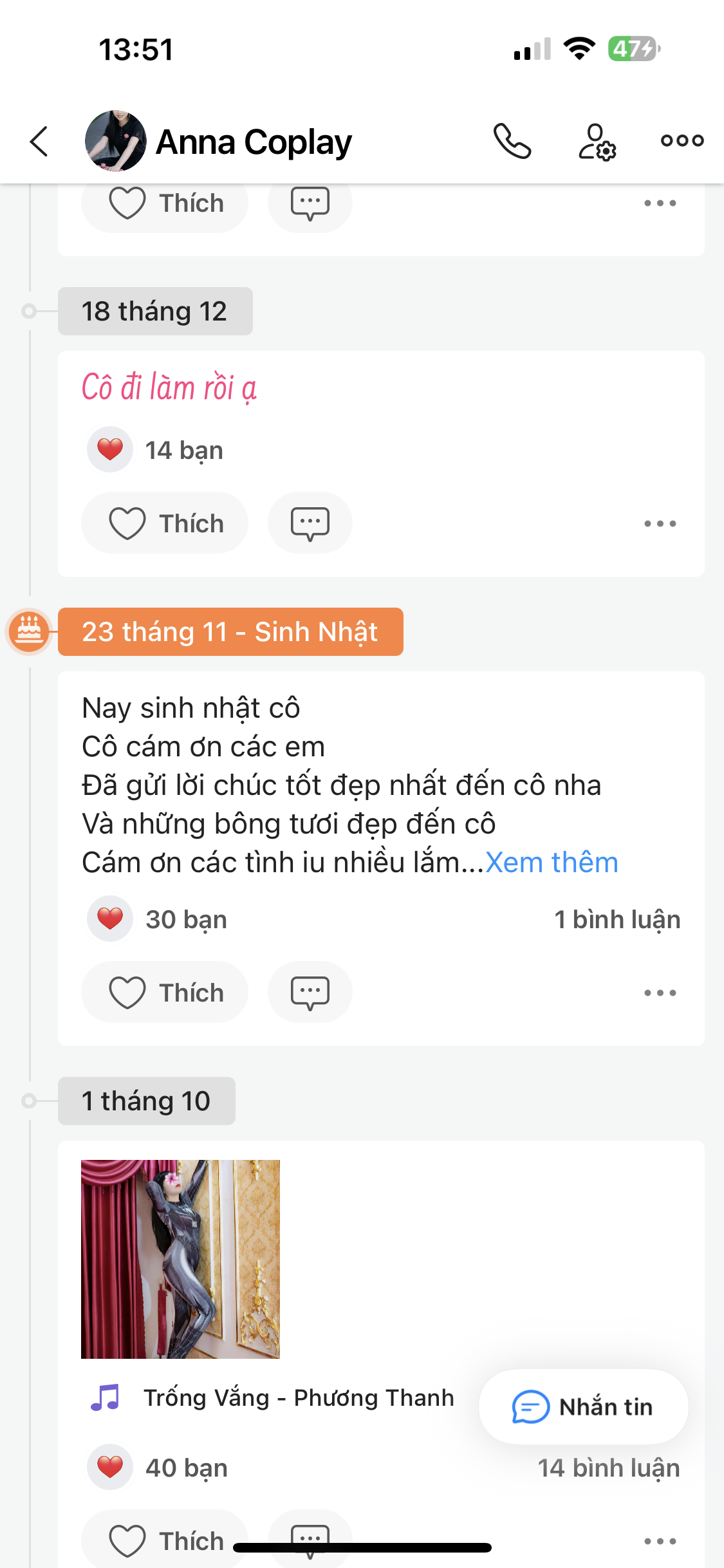View the 1 bình luận on birthday post
Viewport: 724px width, 1568px height.
617,920
